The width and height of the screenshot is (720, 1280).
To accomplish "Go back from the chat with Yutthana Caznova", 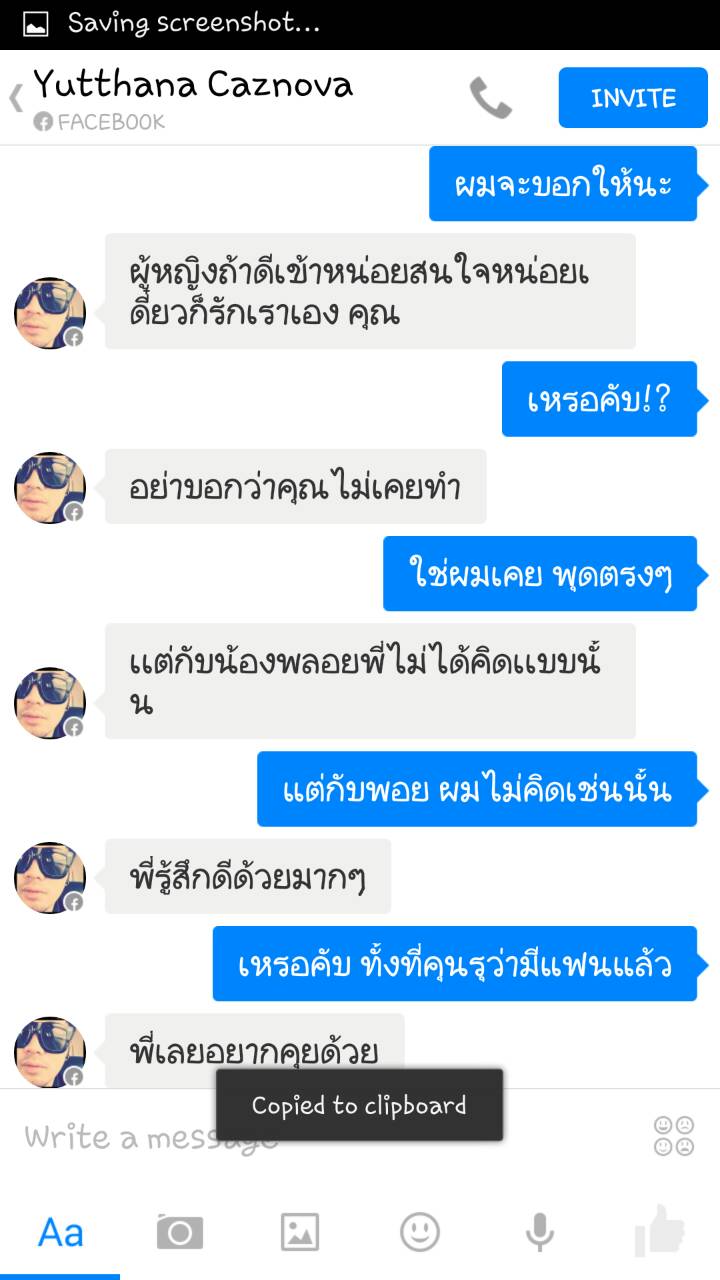I will coord(16,98).
